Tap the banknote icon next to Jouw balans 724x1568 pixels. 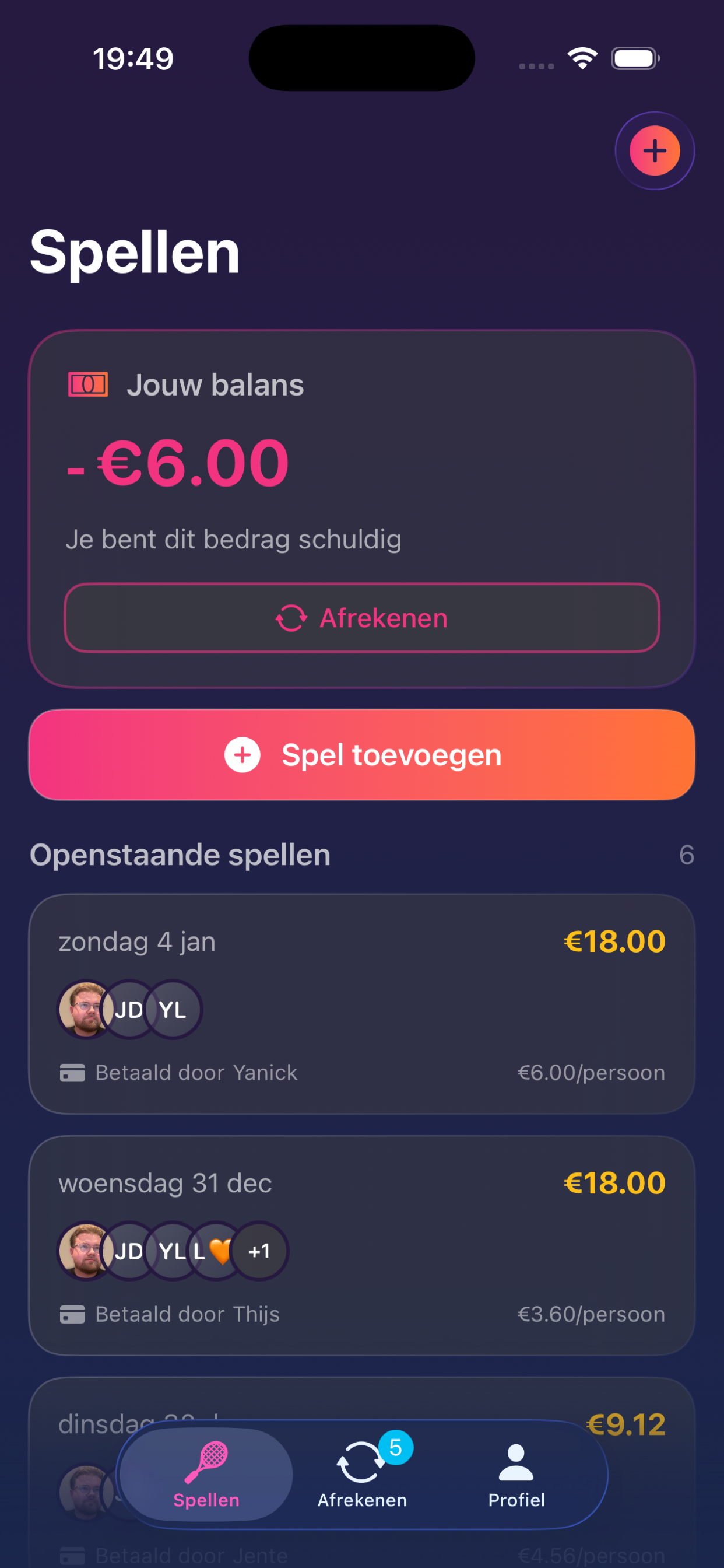[87, 383]
